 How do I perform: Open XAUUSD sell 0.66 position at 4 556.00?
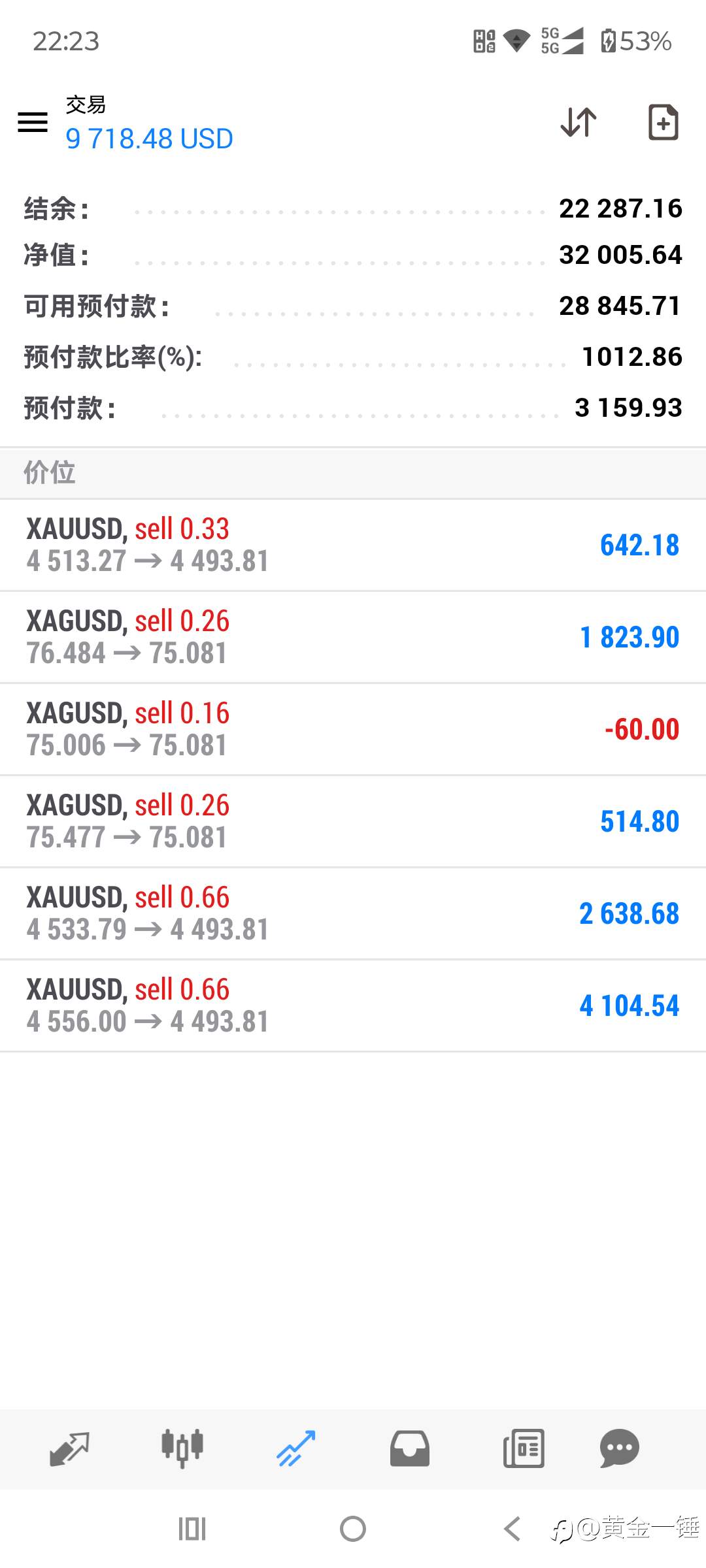point(353,1006)
